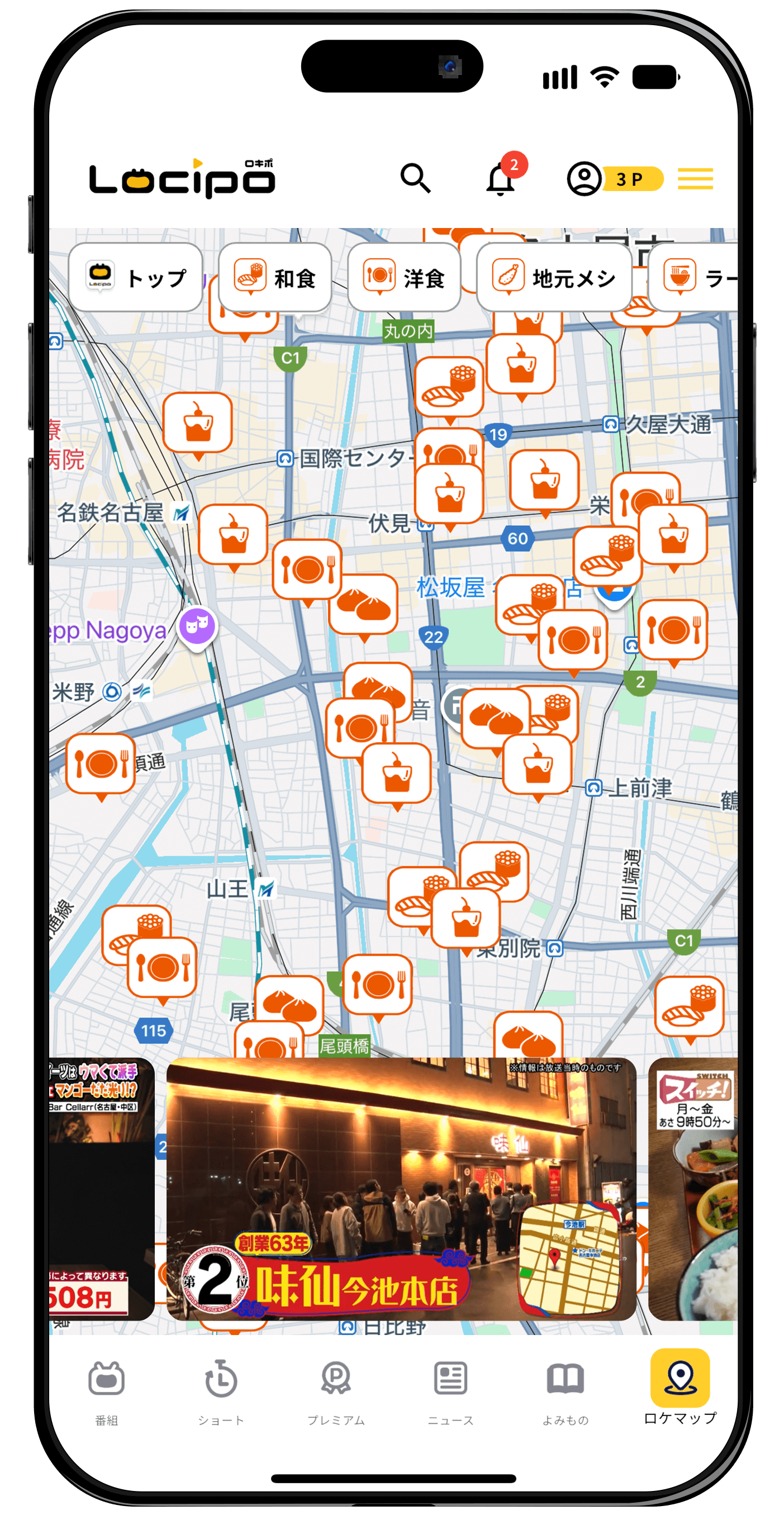
Task: Filter the map by 洋食
Action: click(404, 278)
